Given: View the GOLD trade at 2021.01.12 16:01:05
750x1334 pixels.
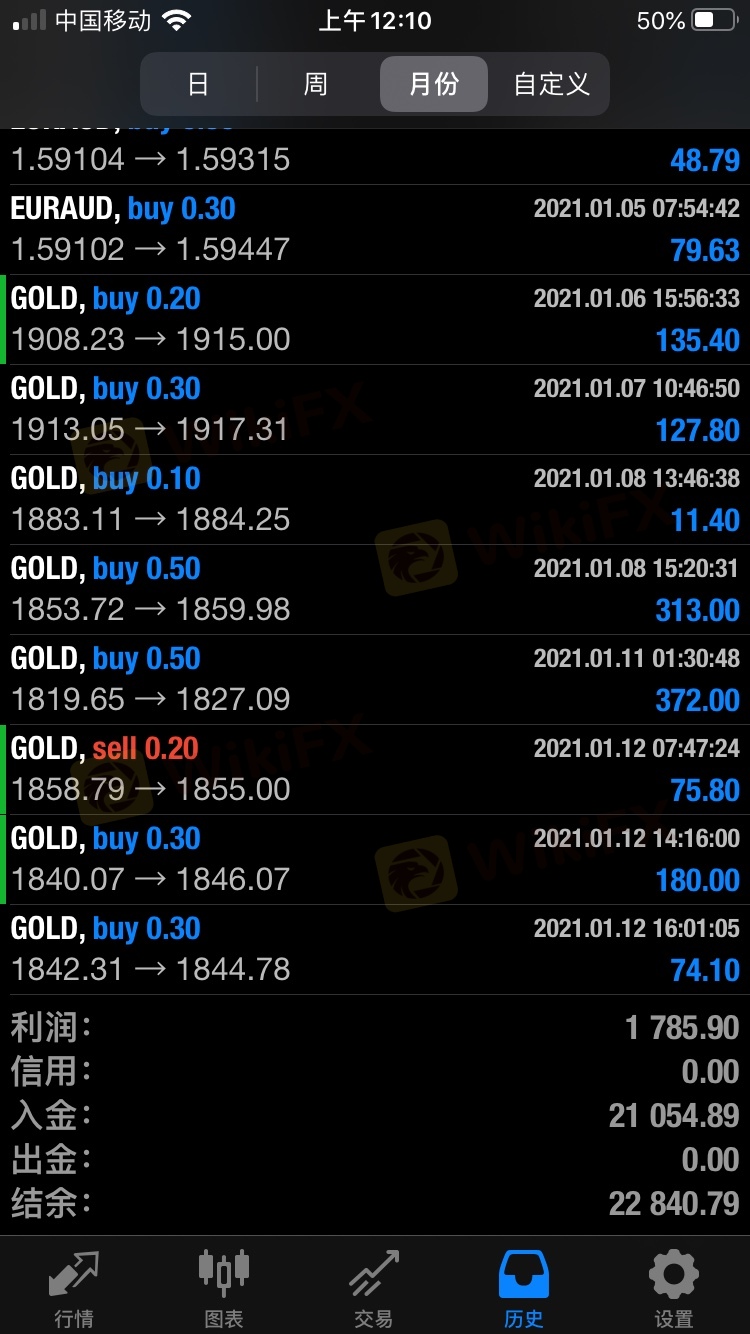Looking at the screenshot, I should coord(375,949).
